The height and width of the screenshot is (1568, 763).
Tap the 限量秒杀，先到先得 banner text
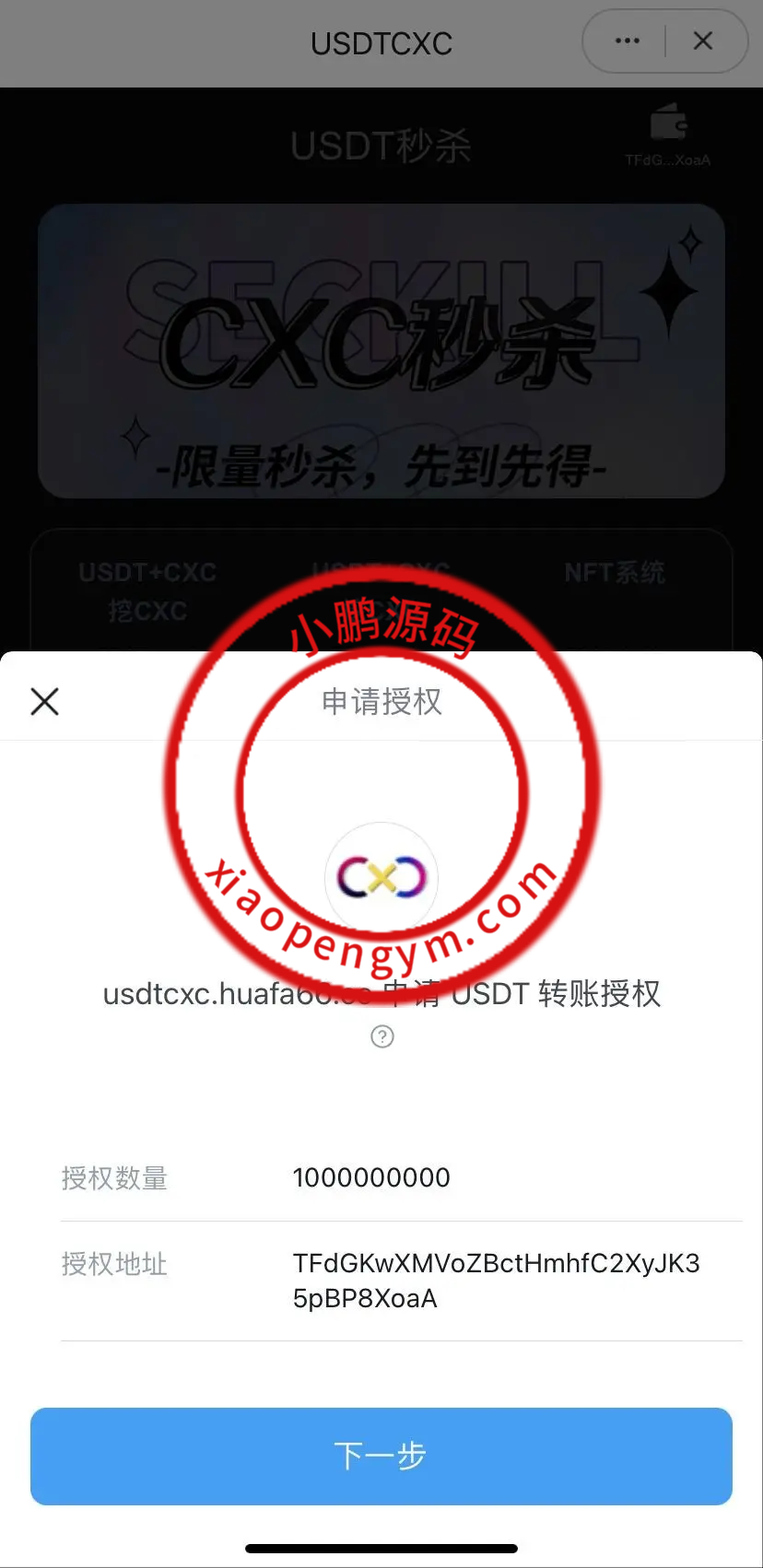tap(381, 468)
